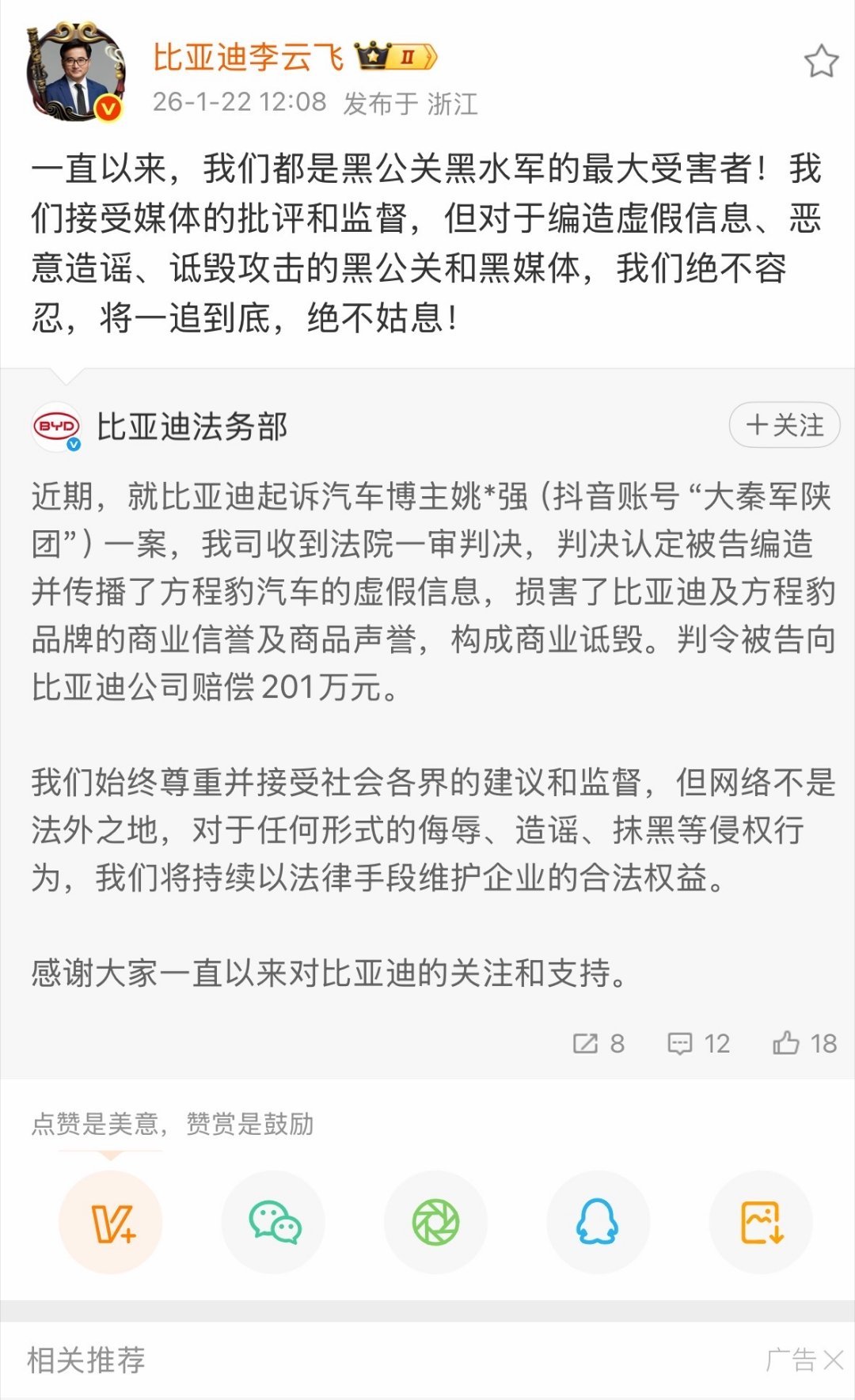Save the post as an image

761,1222
